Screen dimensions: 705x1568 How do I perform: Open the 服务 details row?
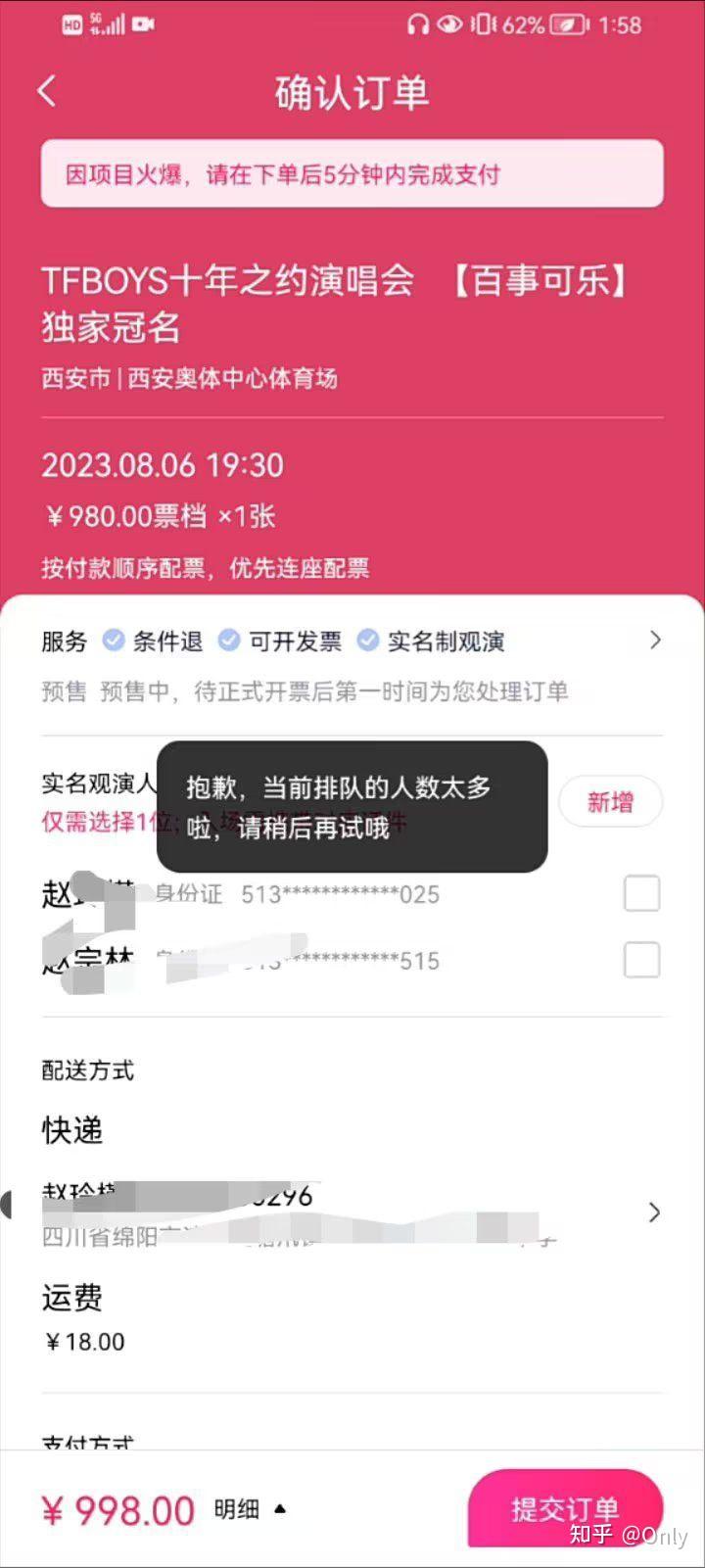pos(352,641)
